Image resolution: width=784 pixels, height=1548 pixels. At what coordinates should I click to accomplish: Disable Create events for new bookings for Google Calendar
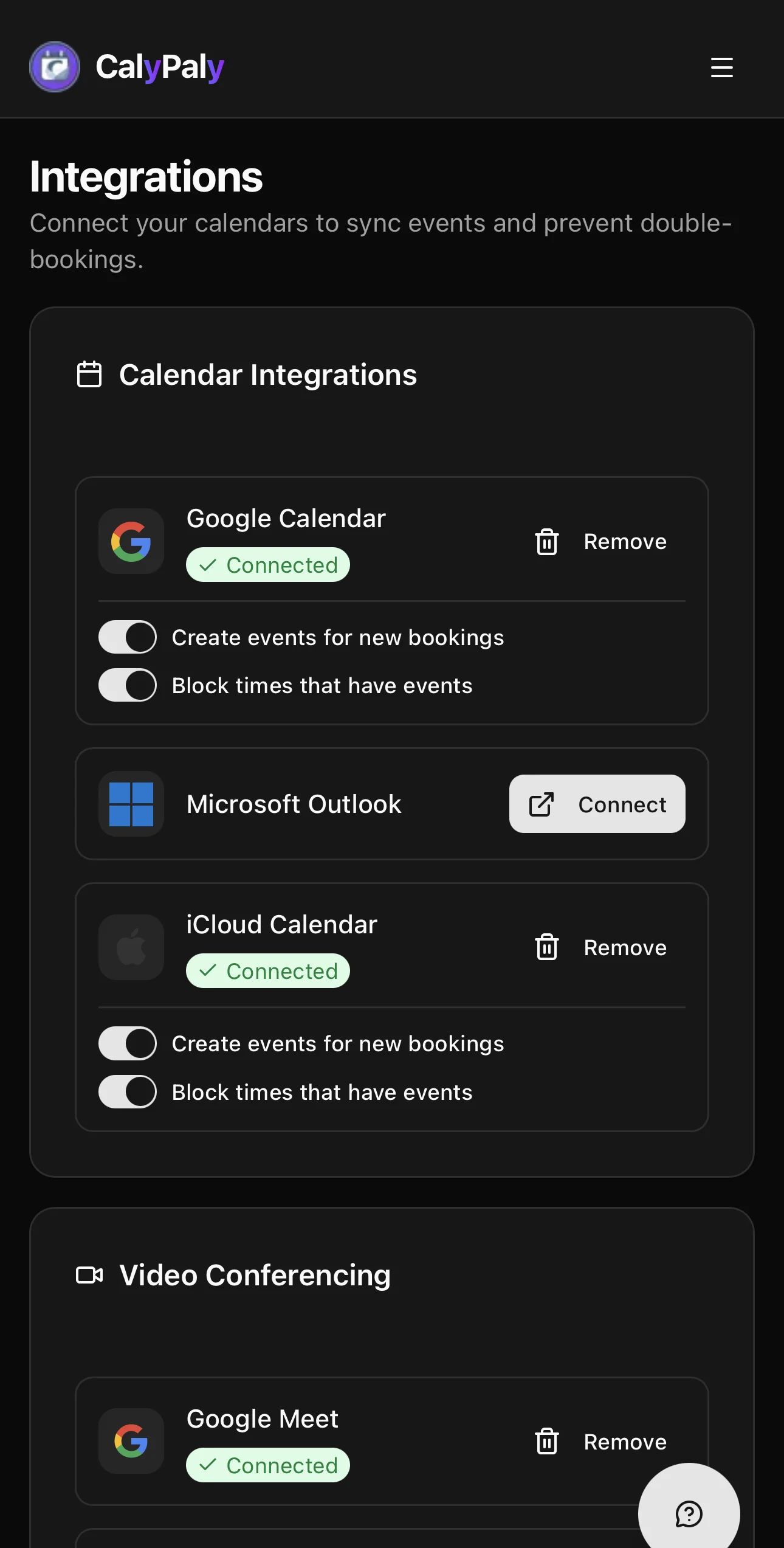[x=127, y=637]
